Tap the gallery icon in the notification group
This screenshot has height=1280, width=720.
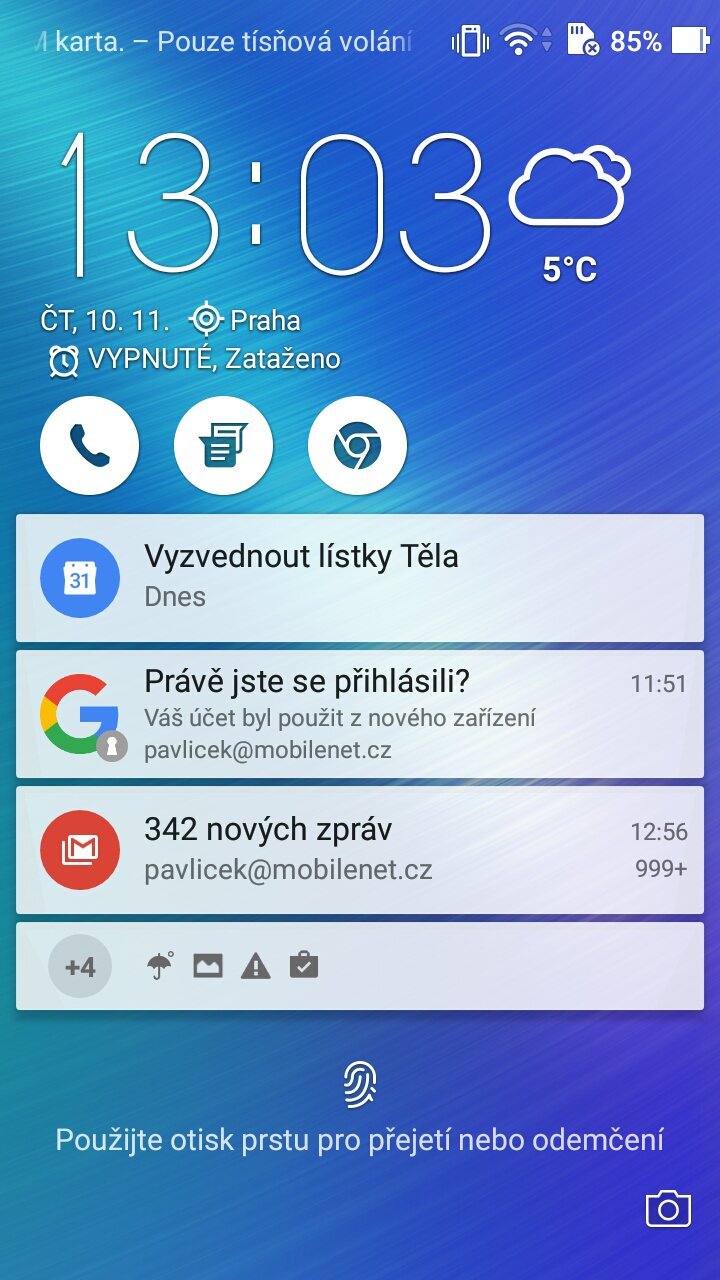208,966
